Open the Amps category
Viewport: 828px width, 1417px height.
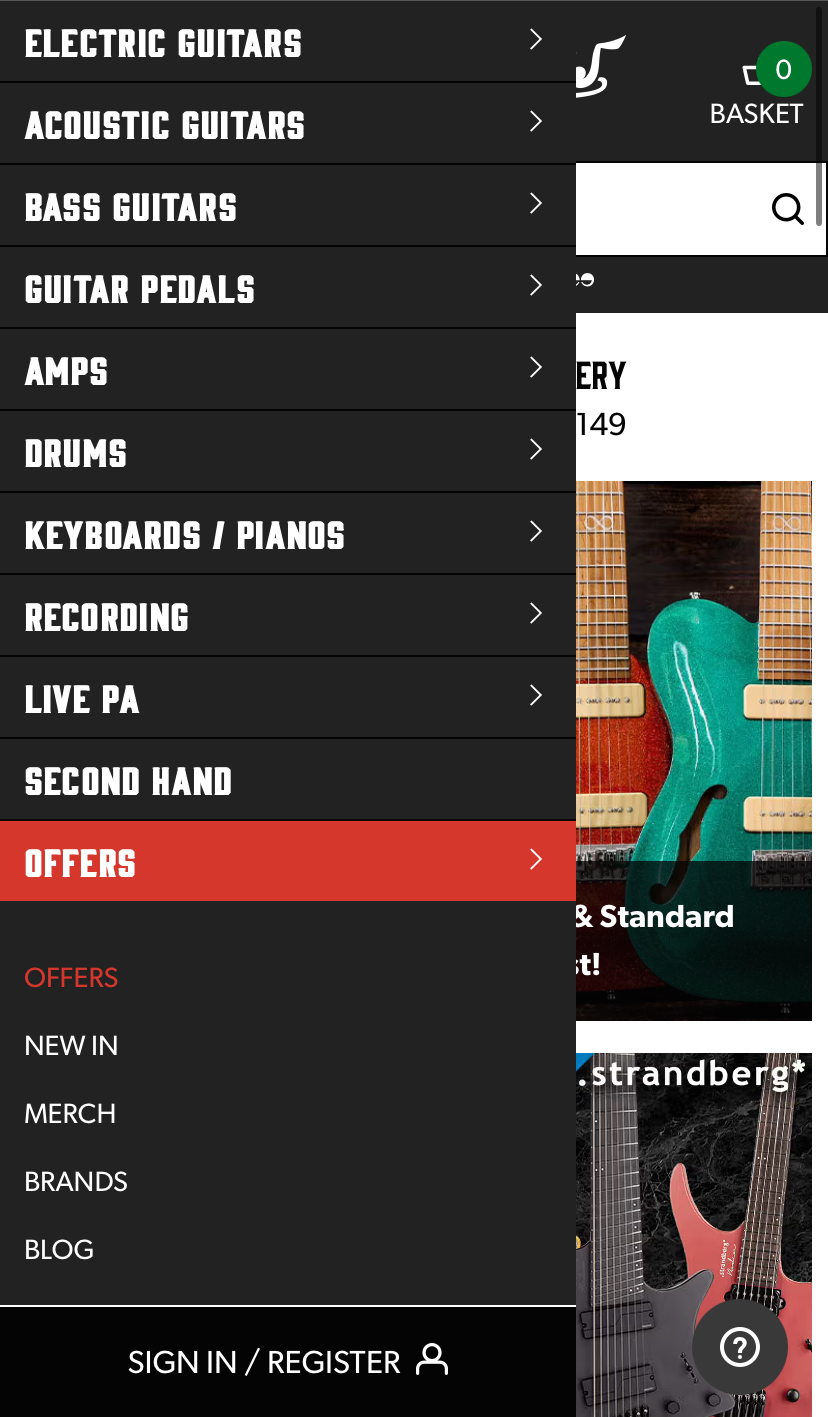287,370
